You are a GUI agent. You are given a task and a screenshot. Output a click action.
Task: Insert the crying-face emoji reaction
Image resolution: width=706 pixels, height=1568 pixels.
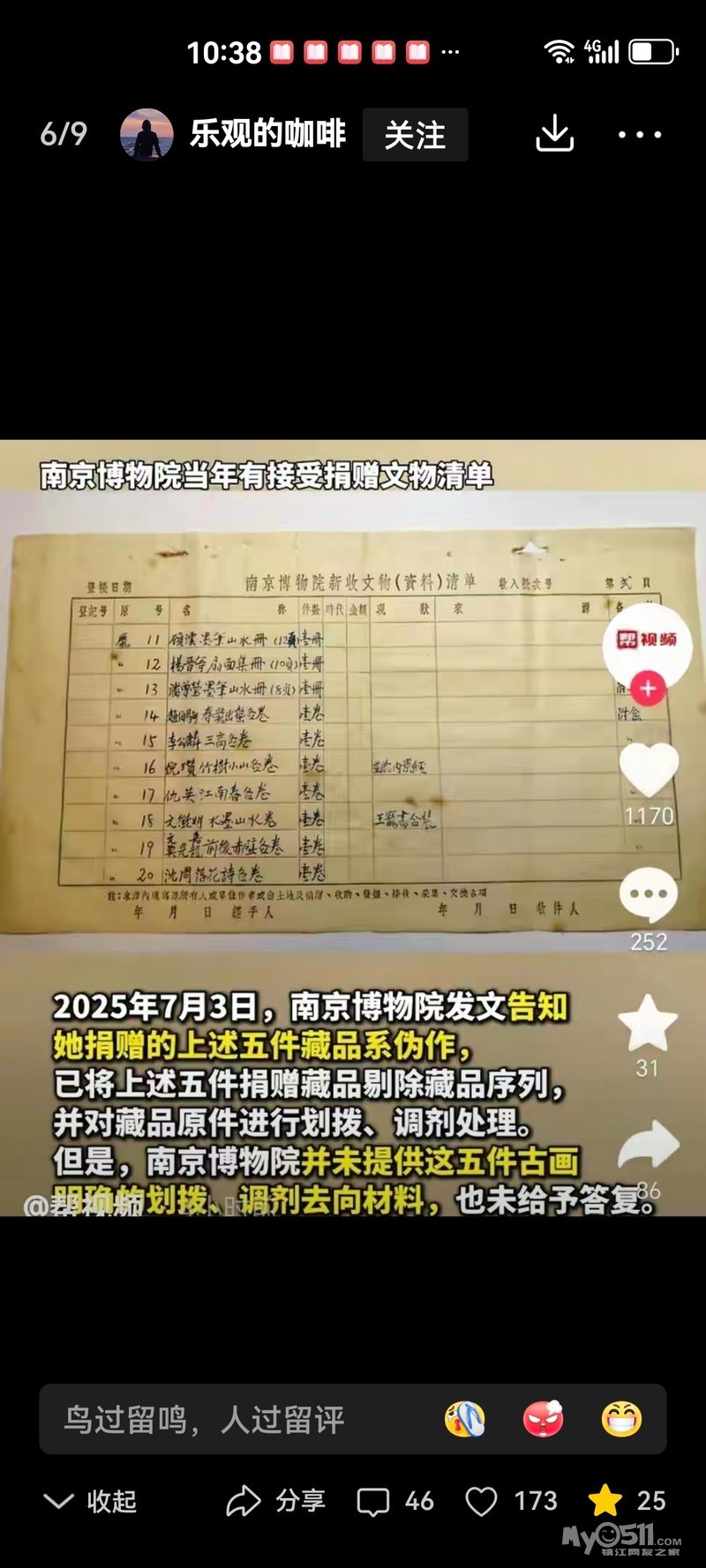[x=465, y=1419]
